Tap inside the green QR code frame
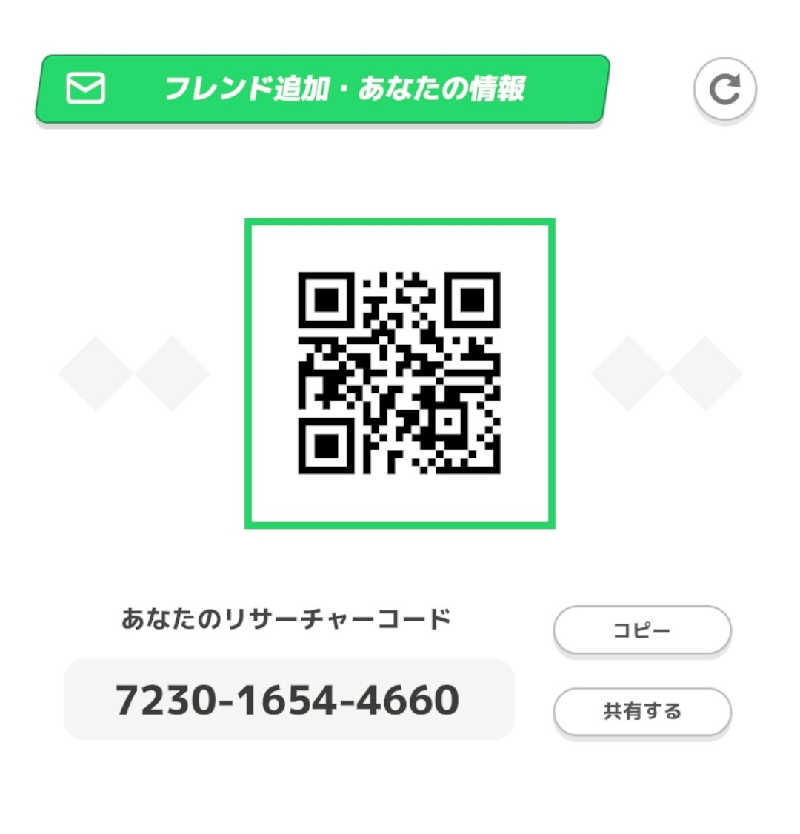800x834 pixels. click(400, 372)
